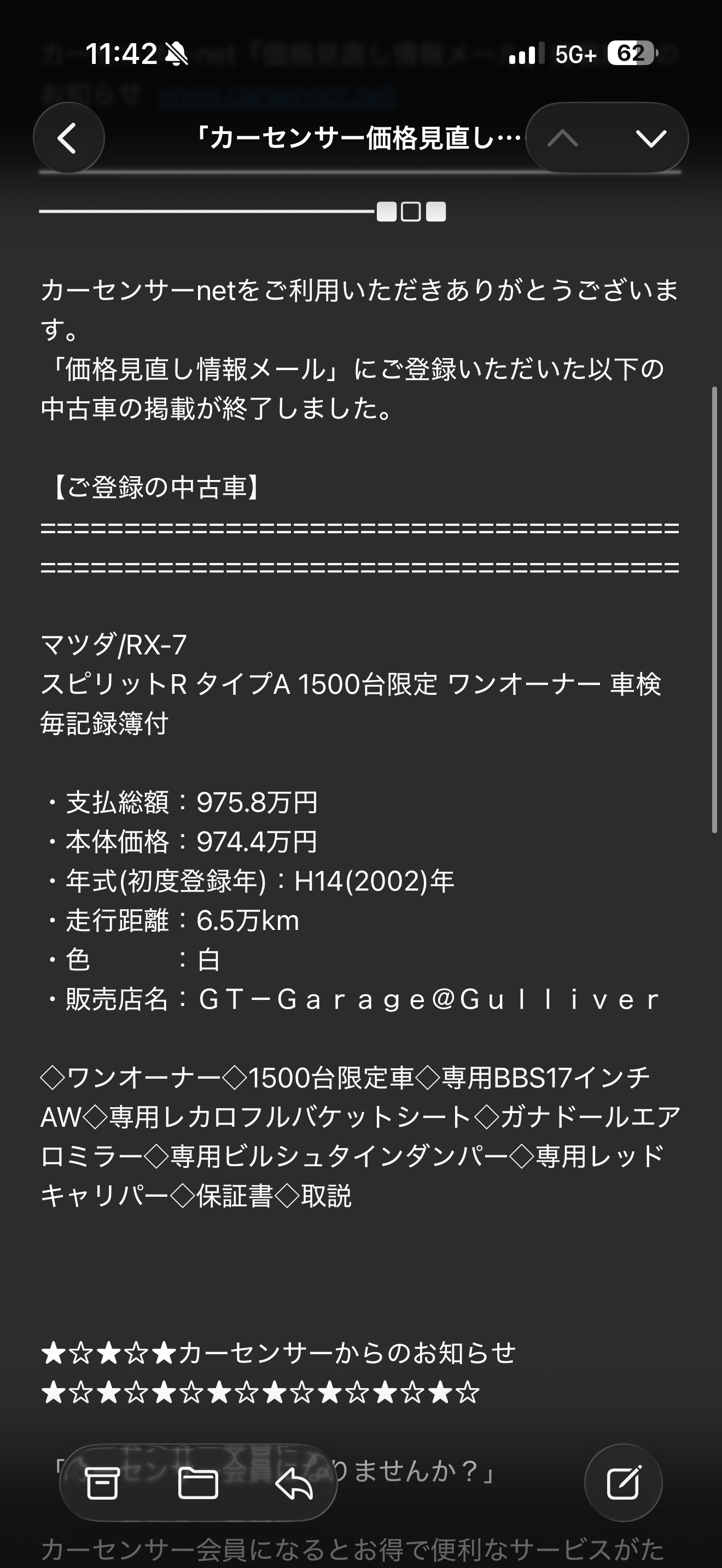Screen dimensions: 722x1568
Task: Move this email to a folder
Action: [198, 1483]
